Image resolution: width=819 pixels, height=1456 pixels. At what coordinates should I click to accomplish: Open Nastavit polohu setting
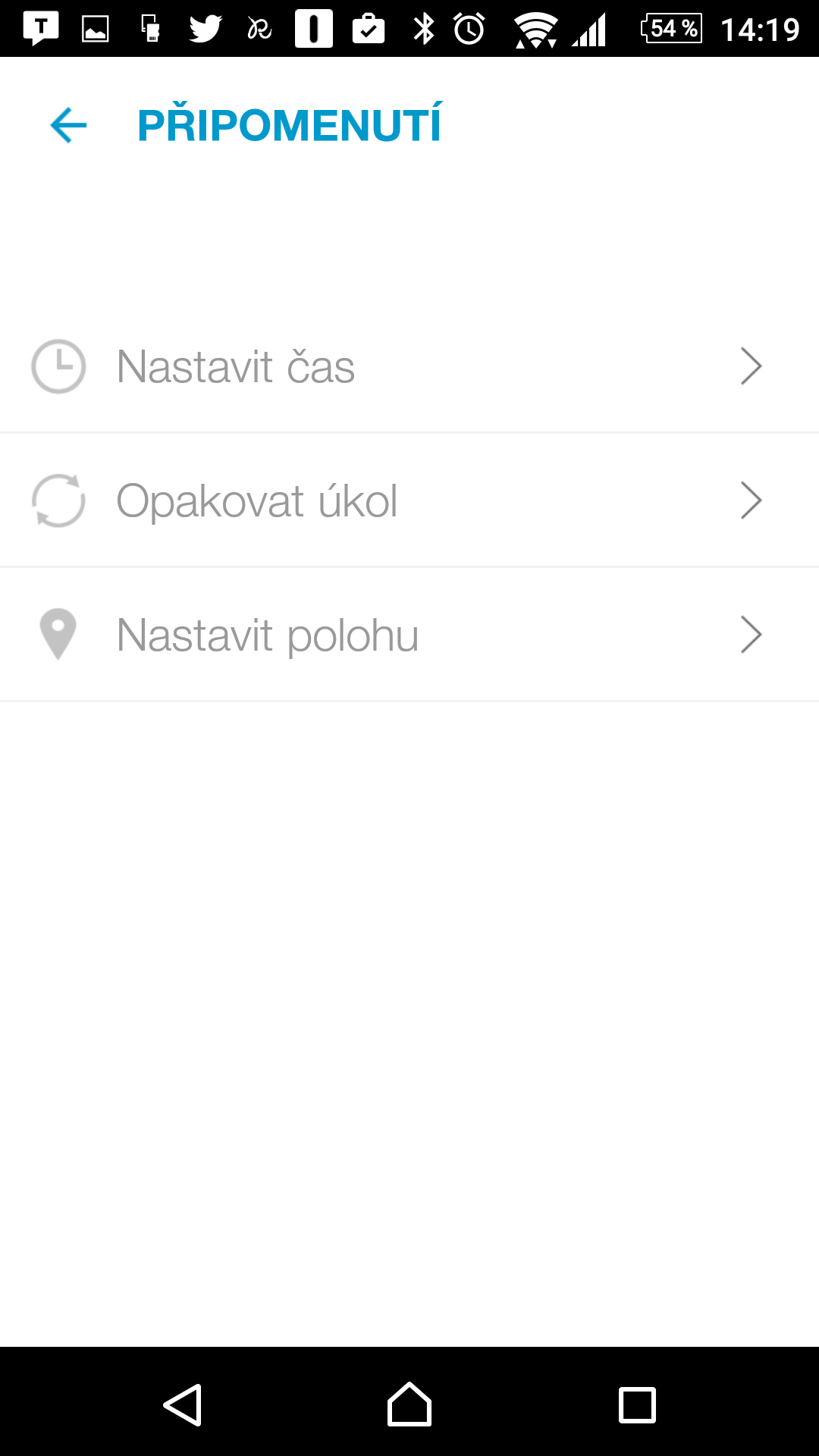(x=409, y=635)
